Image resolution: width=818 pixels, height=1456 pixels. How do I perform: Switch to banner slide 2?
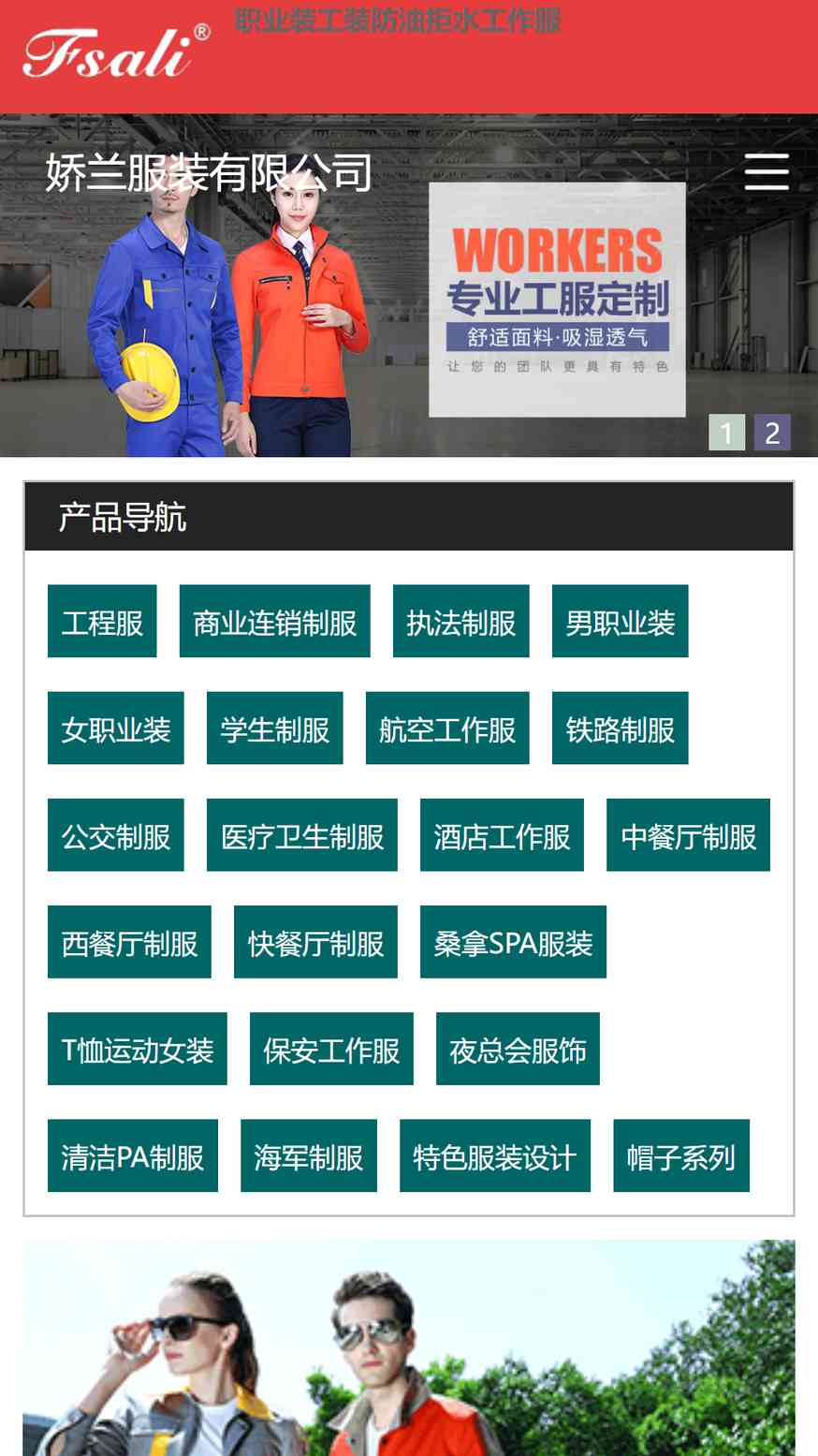[772, 433]
